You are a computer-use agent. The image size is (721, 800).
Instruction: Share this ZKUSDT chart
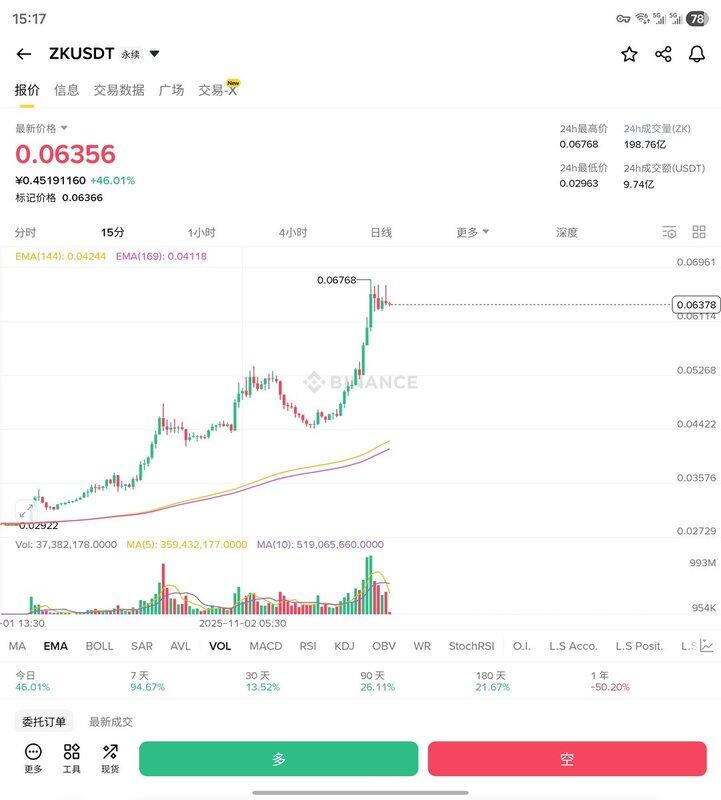(x=663, y=54)
